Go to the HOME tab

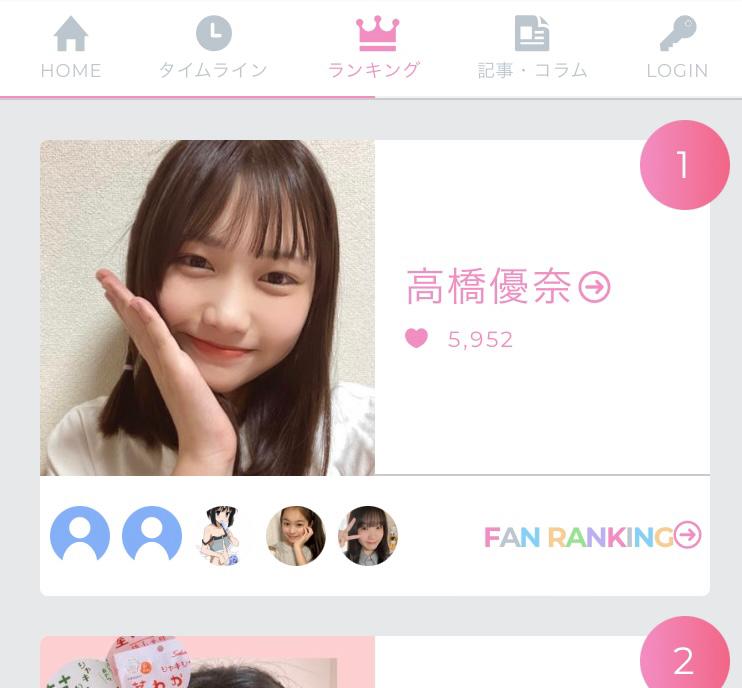[x=71, y=48]
